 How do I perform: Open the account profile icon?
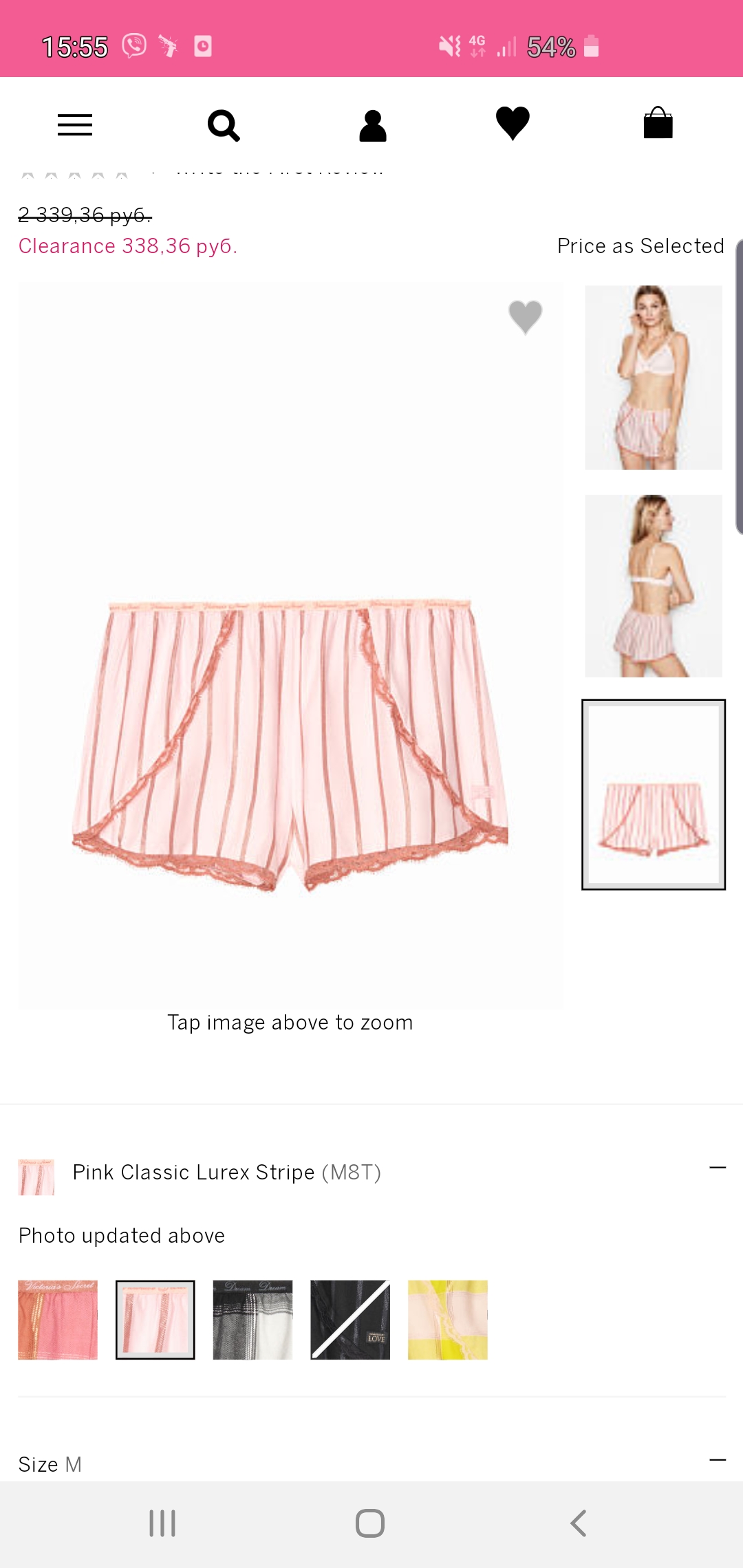click(x=373, y=126)
